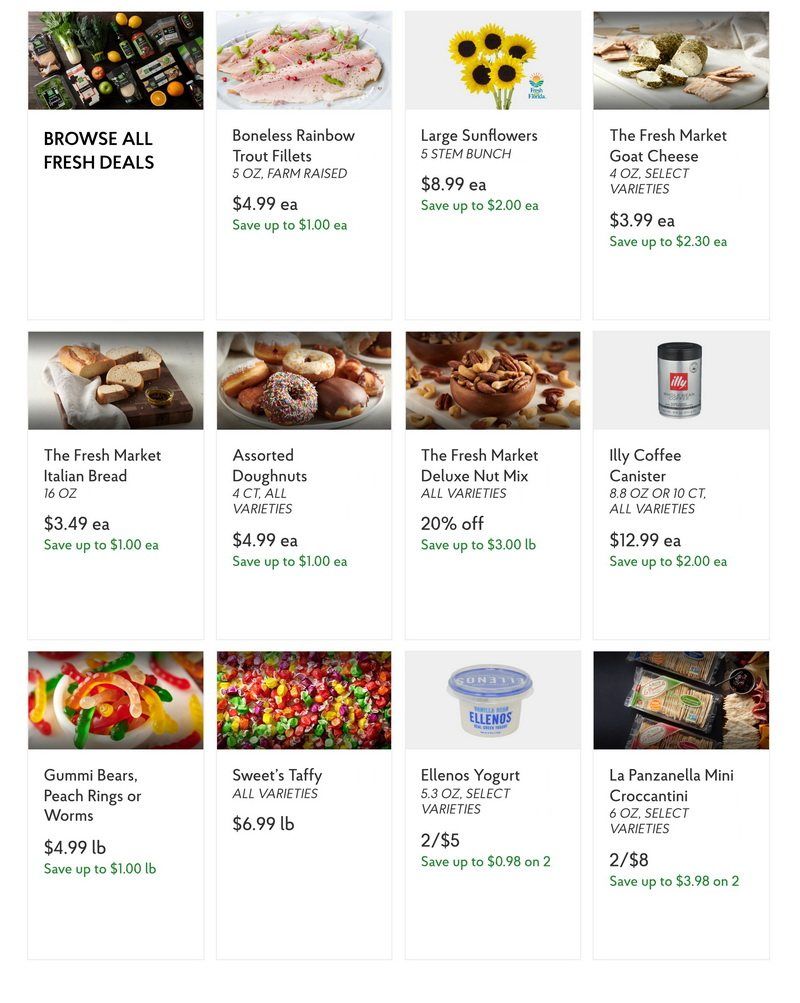The image size is (800, 1003).
Task: Click the Illy coffee canister image
Action: click(680, 379)
